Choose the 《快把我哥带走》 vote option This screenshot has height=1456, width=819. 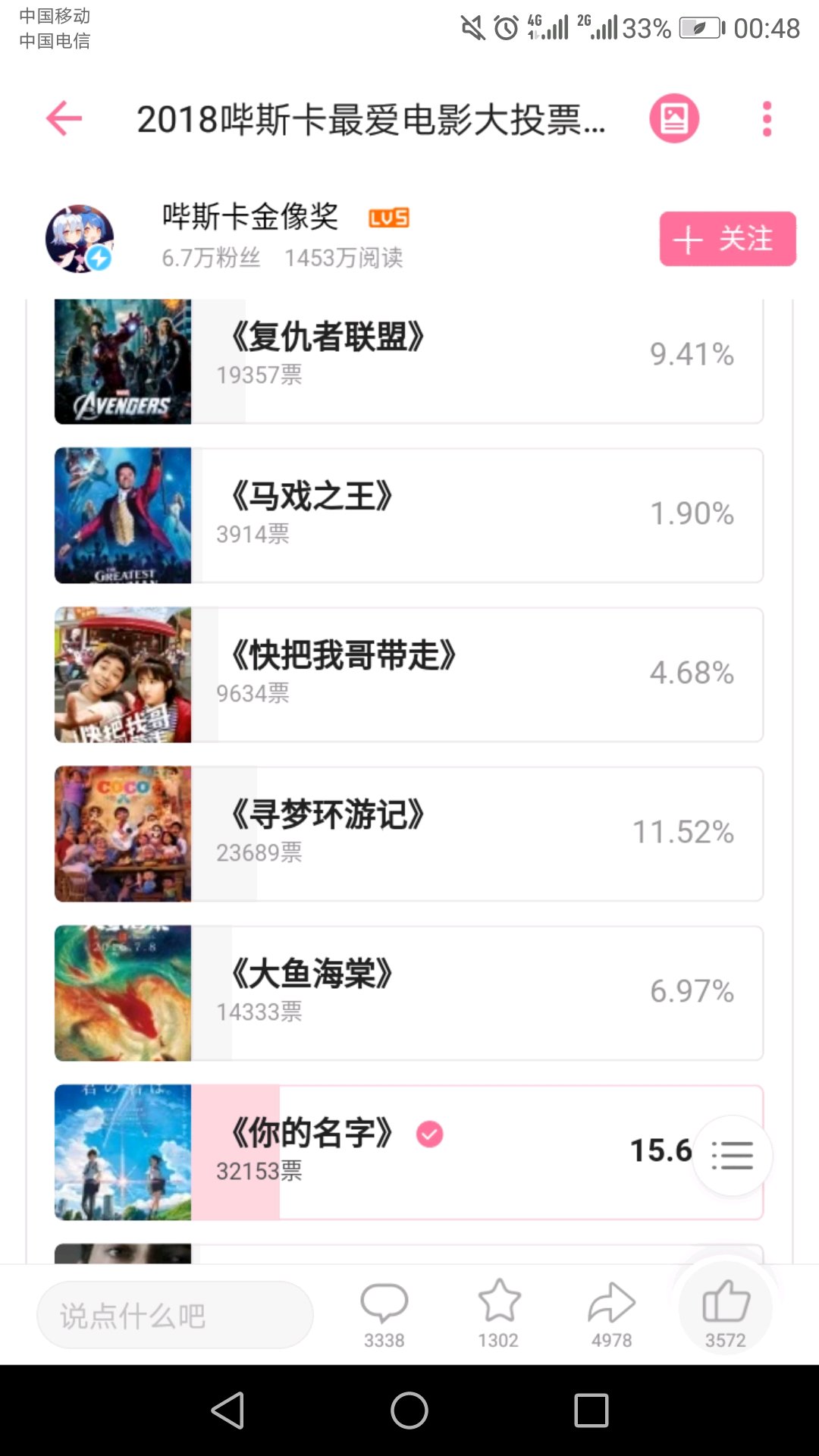point(409,675)
